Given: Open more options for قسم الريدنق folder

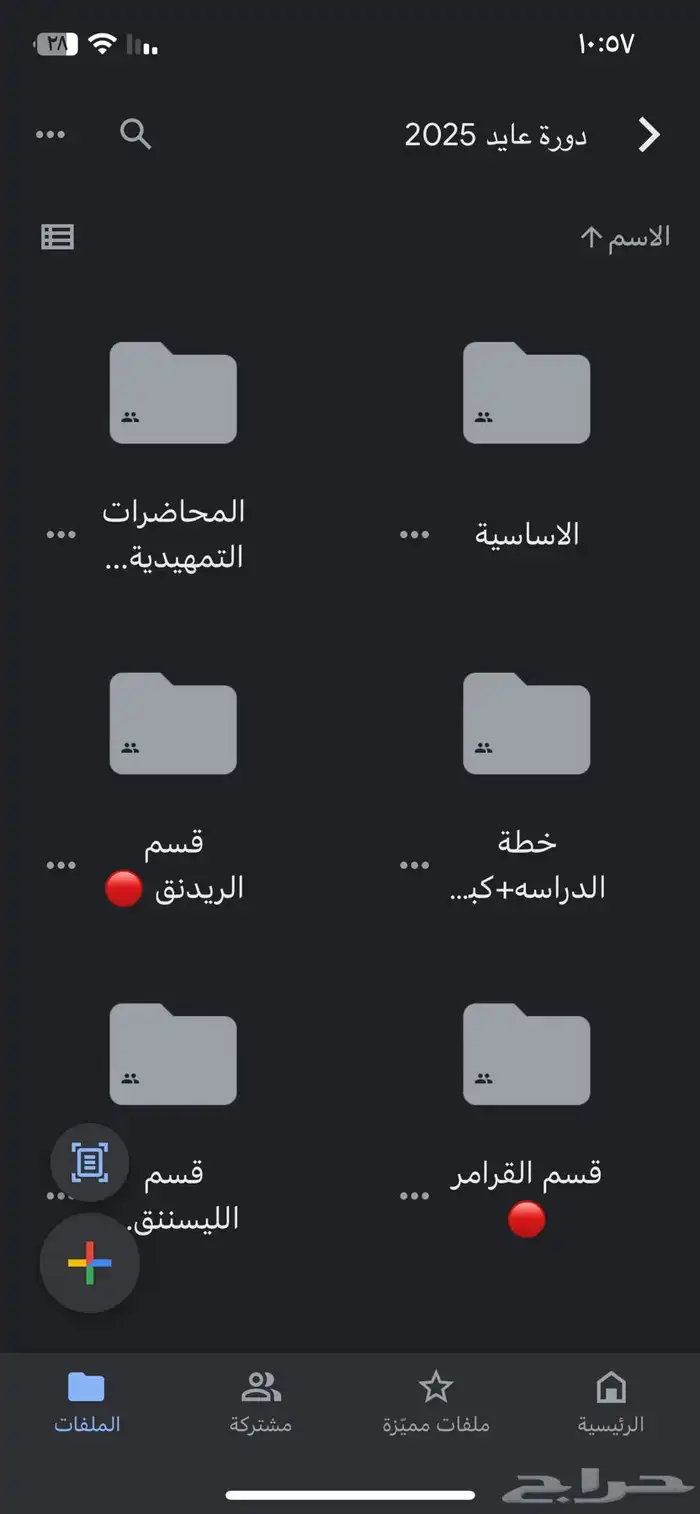Looking at the screenshot, I should (x=61, y=865).
